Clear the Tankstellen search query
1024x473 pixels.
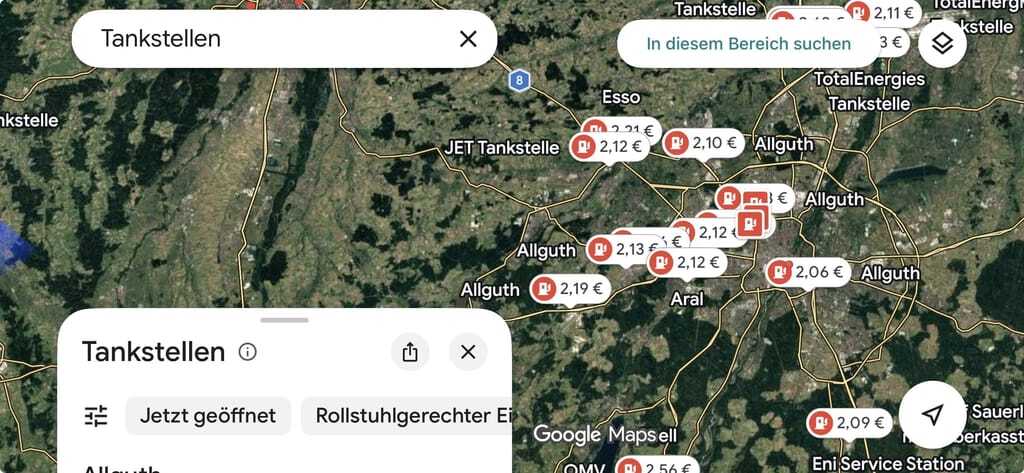(468, 39)
